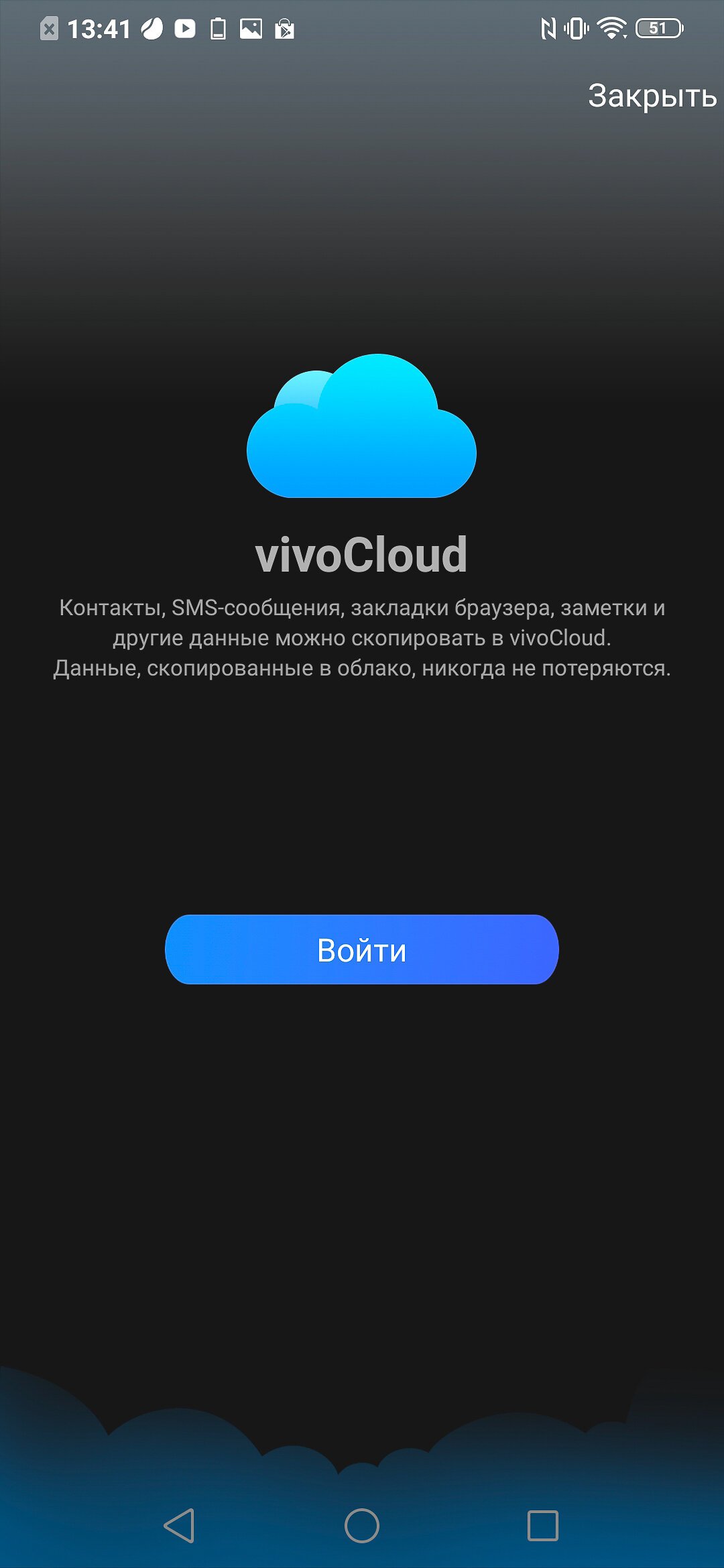Dismiss the screen with Закрыть
The height and width of the screenshot is (1568, 724).
(x=652, y=96)
